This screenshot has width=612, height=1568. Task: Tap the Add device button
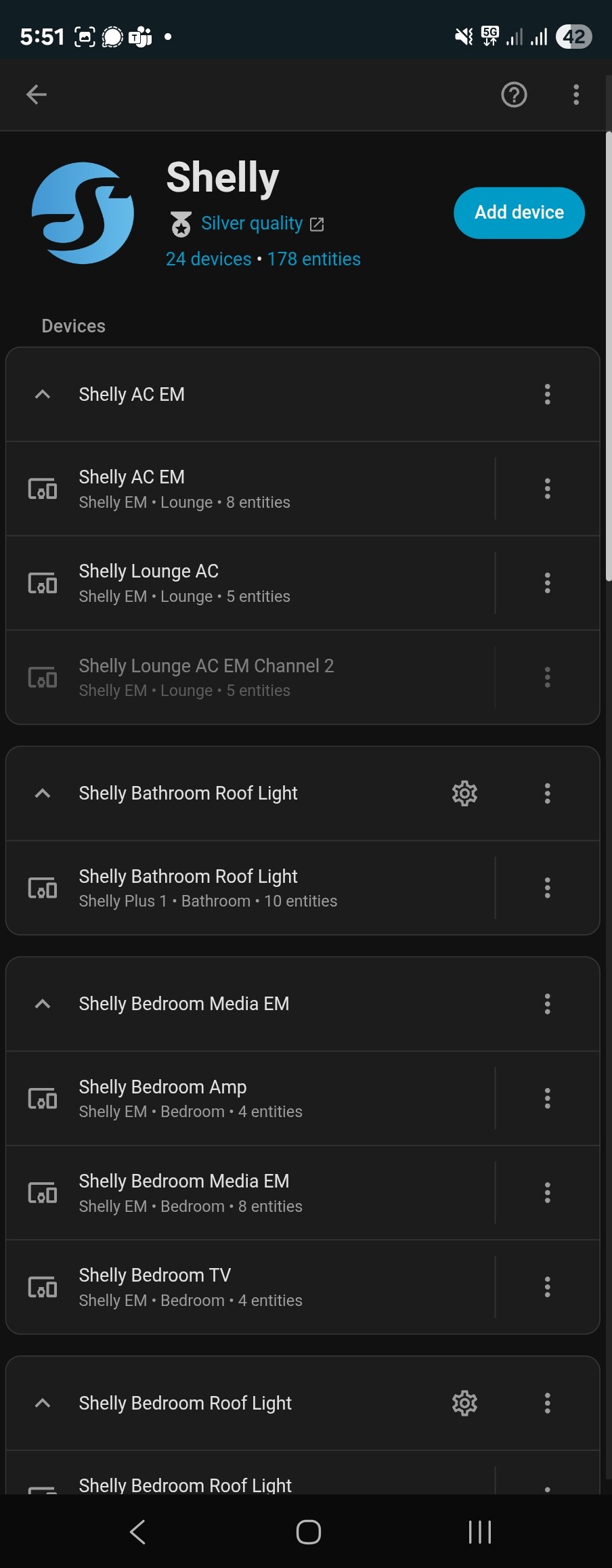click(519, 213)
